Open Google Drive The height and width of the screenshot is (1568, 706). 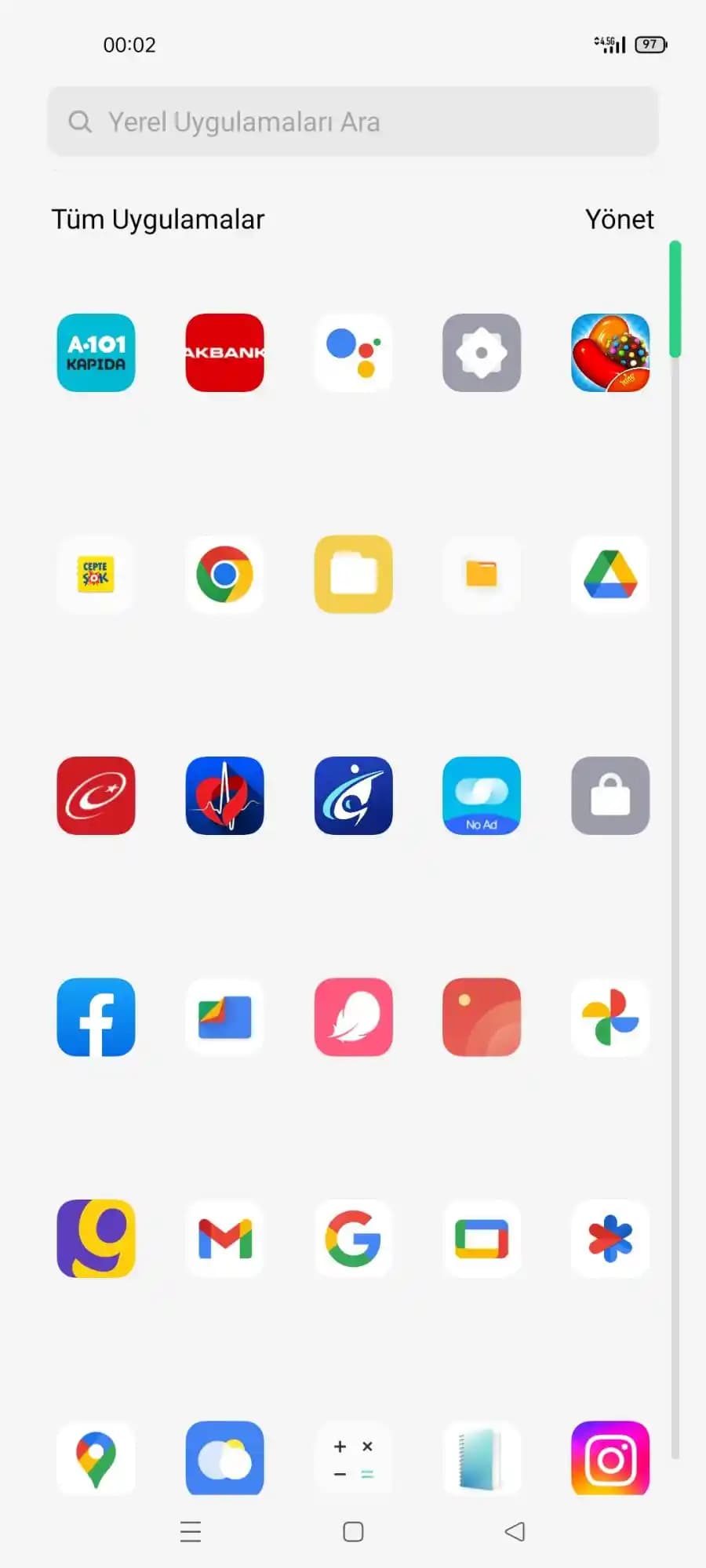(610, 575)
